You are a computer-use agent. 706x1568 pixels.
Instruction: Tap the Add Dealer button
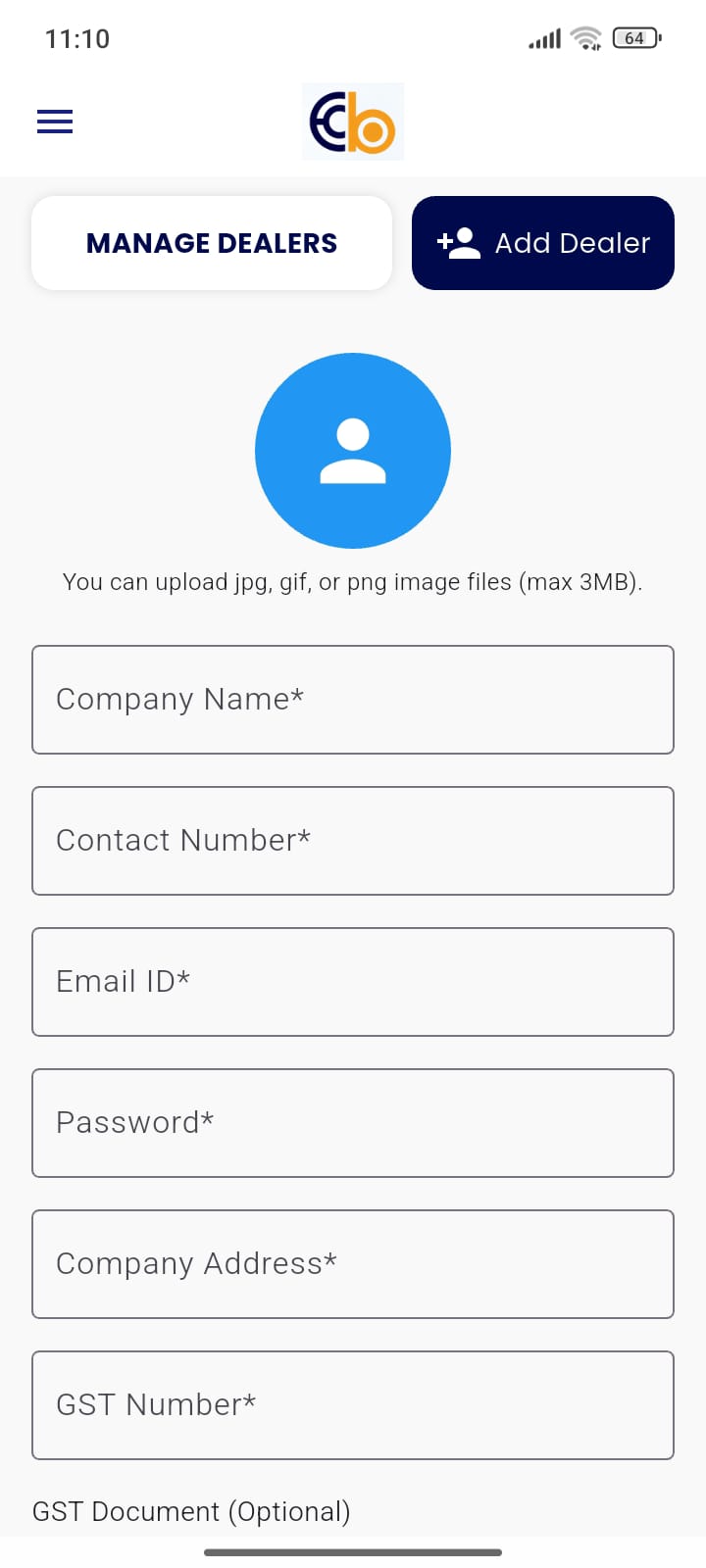click(542, 243)
